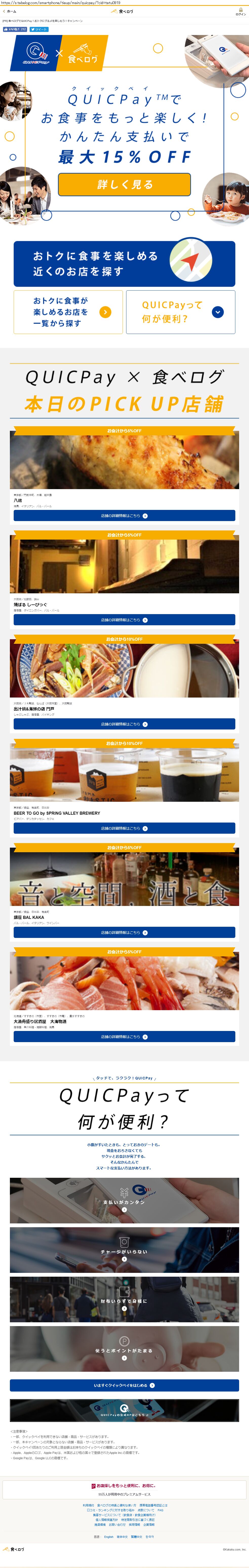The height and width of the screenshot is (1568, 249).
Task: Like the page with いいね！
Action: tap(15, 29)
